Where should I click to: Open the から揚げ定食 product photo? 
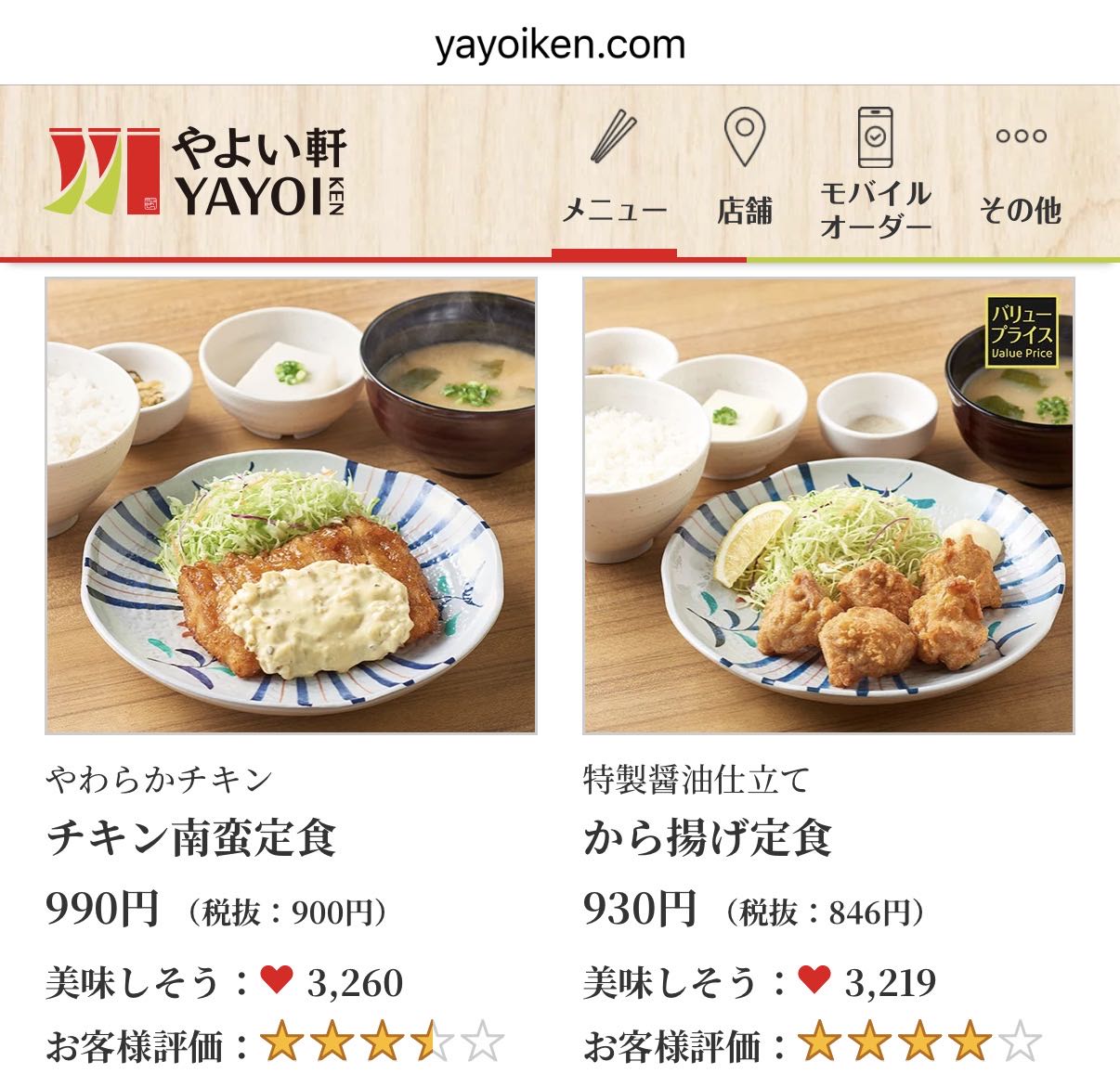point(828,506)
